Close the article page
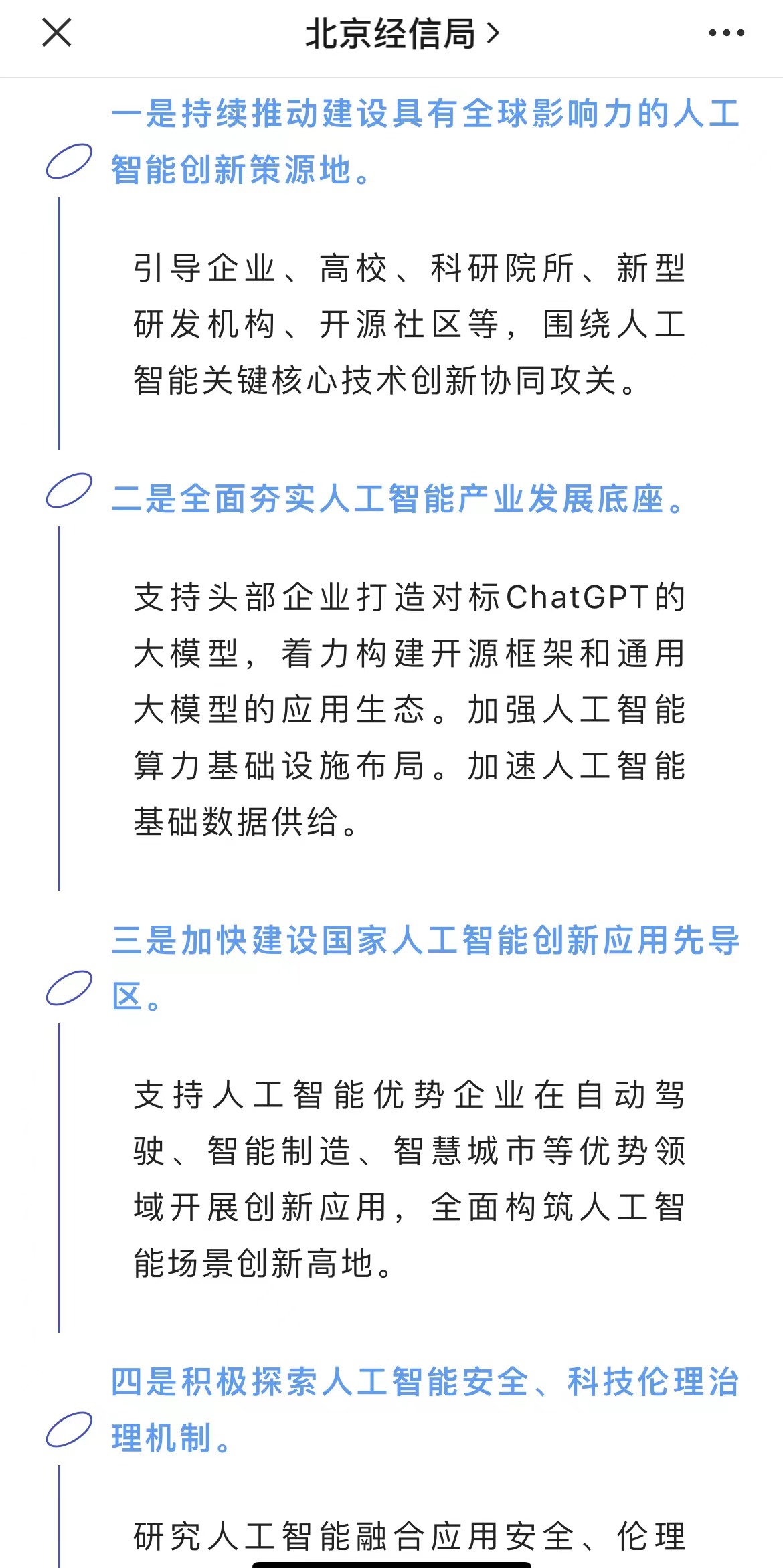 pyautogui.click(x=57, y=33)
